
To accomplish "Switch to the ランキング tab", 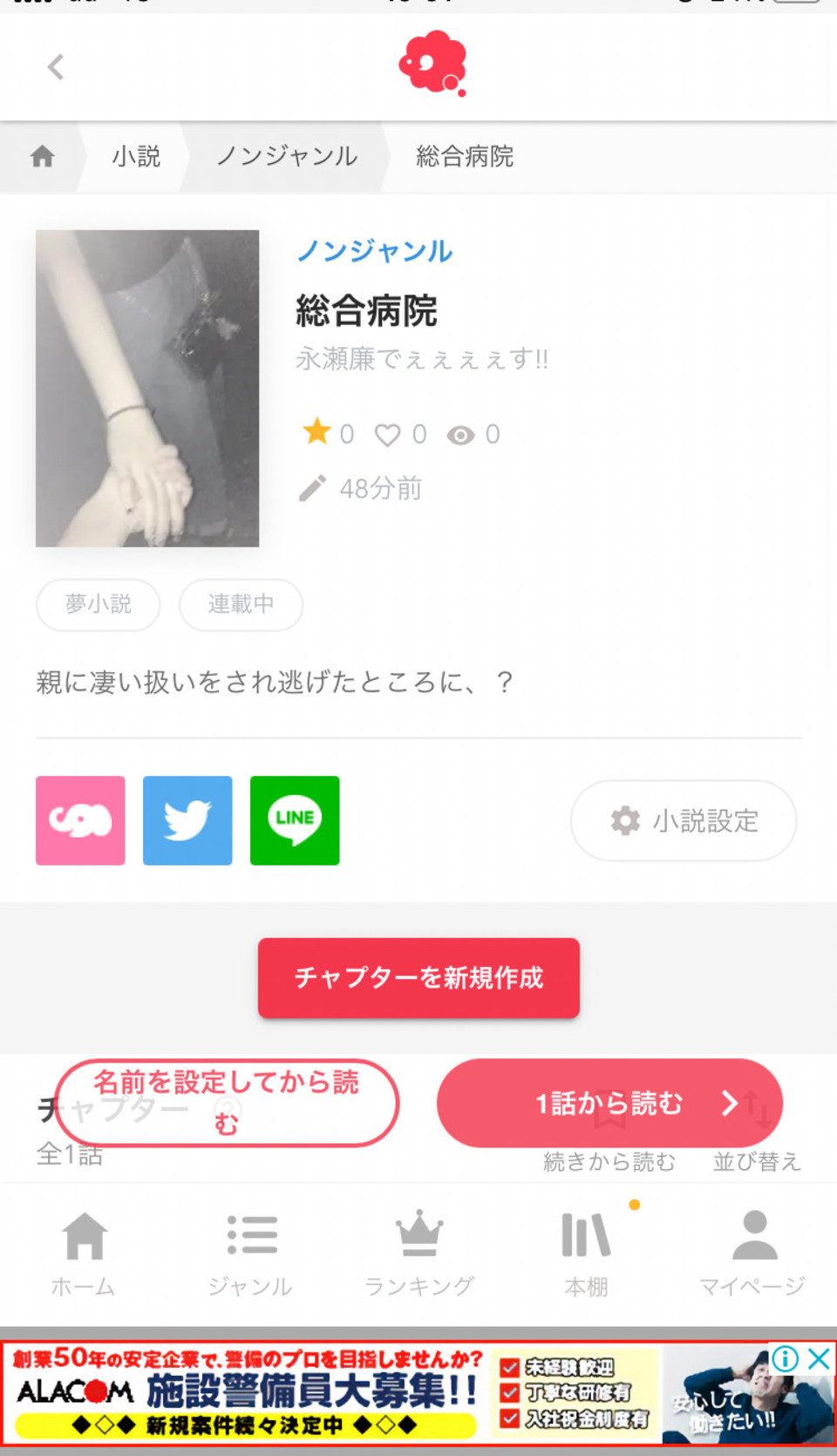I will (x=419, y=1254).
